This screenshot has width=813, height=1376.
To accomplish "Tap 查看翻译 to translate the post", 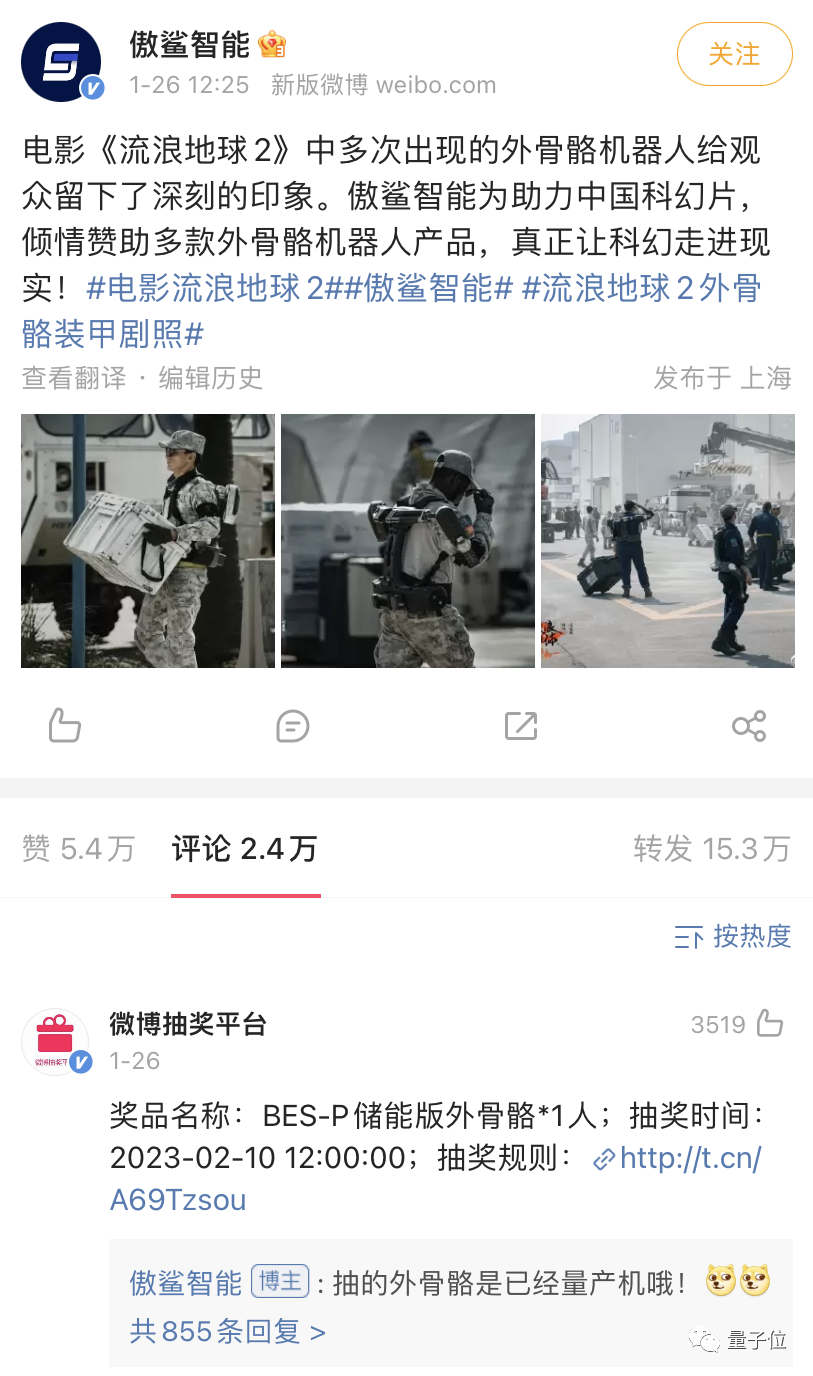I will tap(74, 378).
